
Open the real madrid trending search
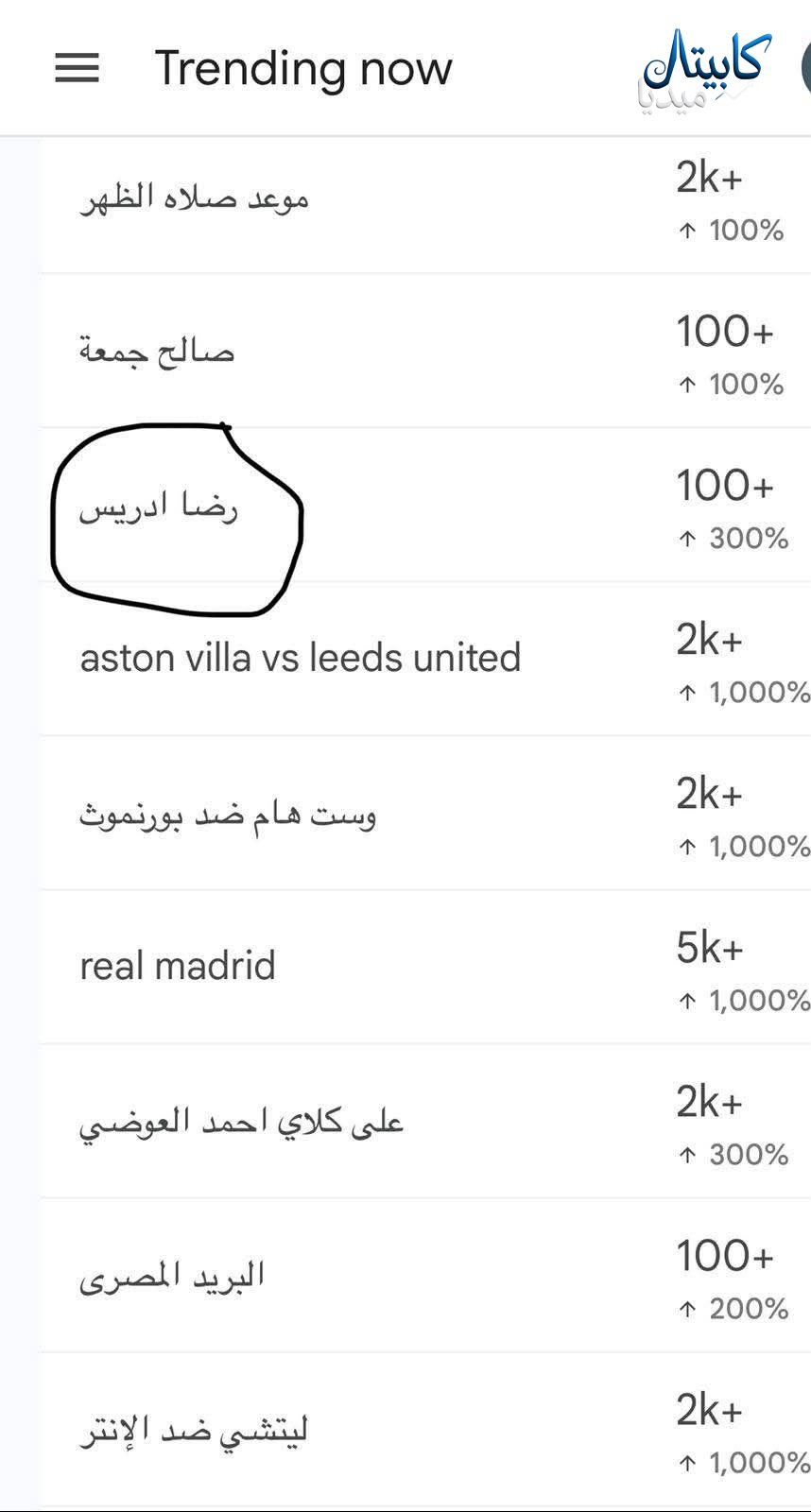[178, 966]
